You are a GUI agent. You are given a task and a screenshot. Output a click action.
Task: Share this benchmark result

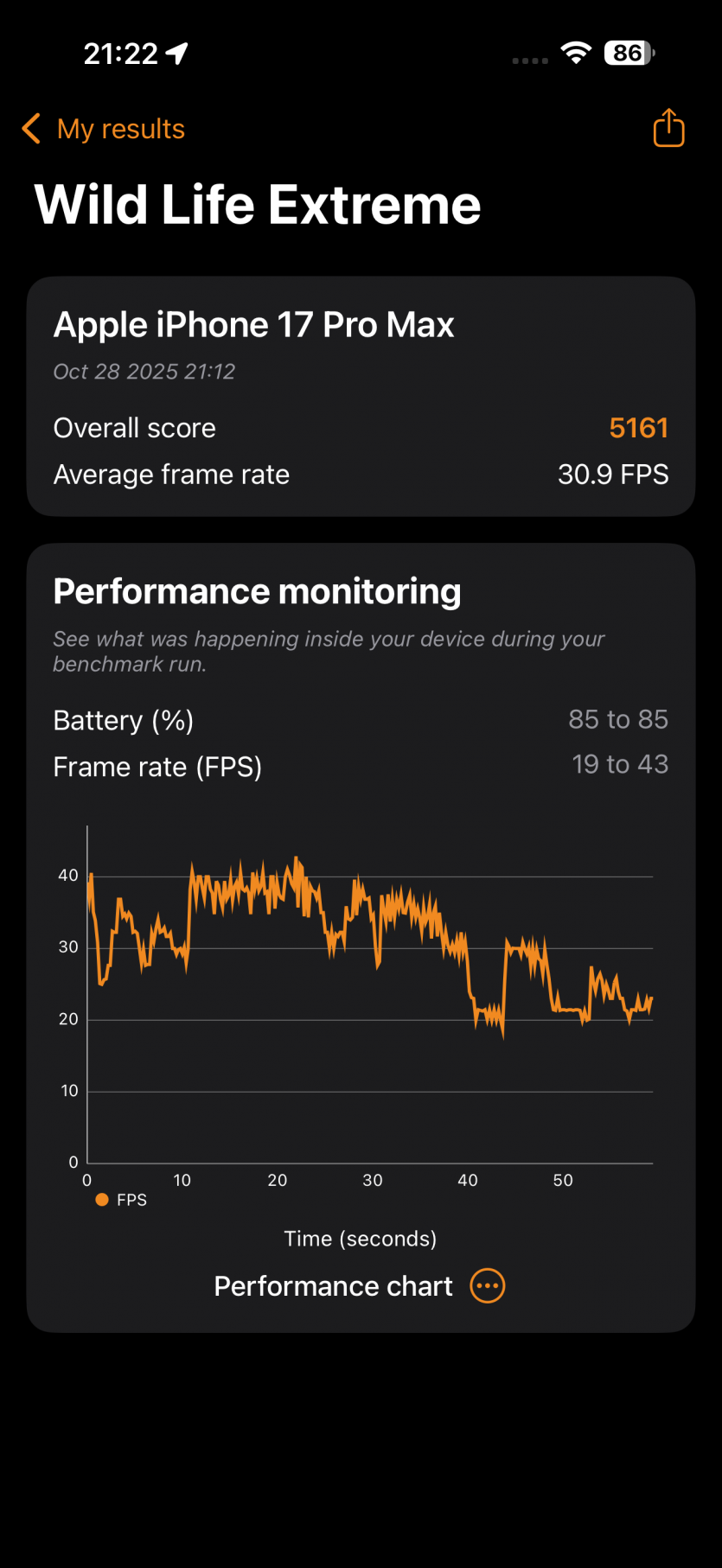coord(668,128)
